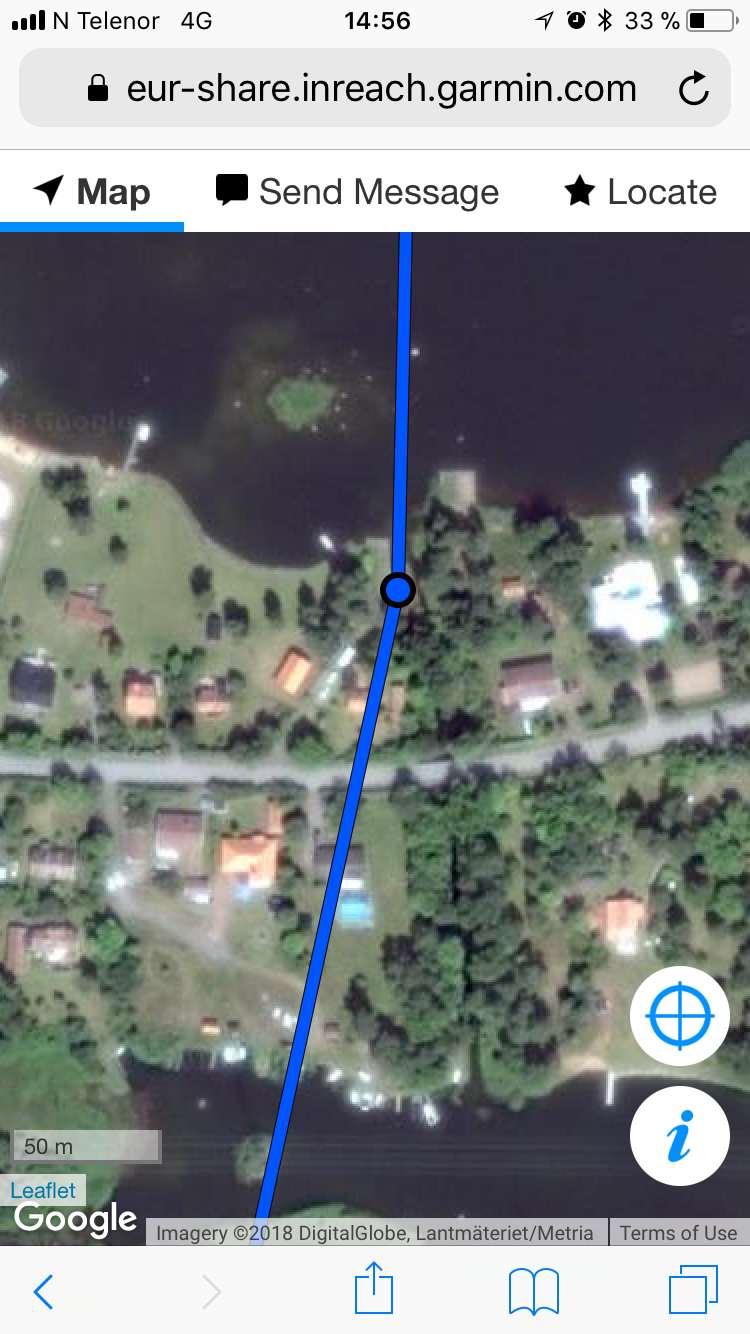
Task: View the Terms of Use link
Action: point(678,1233)
